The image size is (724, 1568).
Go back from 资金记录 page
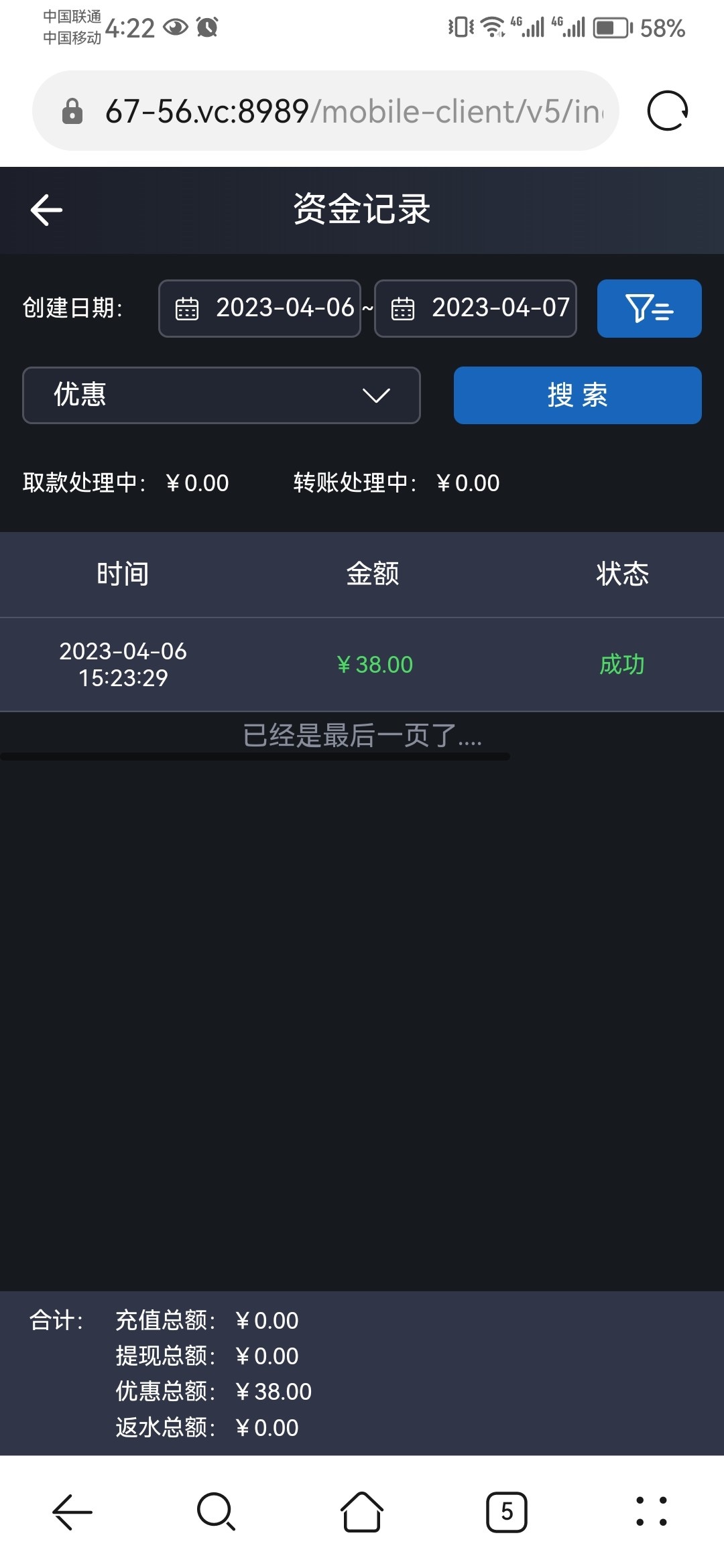46,210
